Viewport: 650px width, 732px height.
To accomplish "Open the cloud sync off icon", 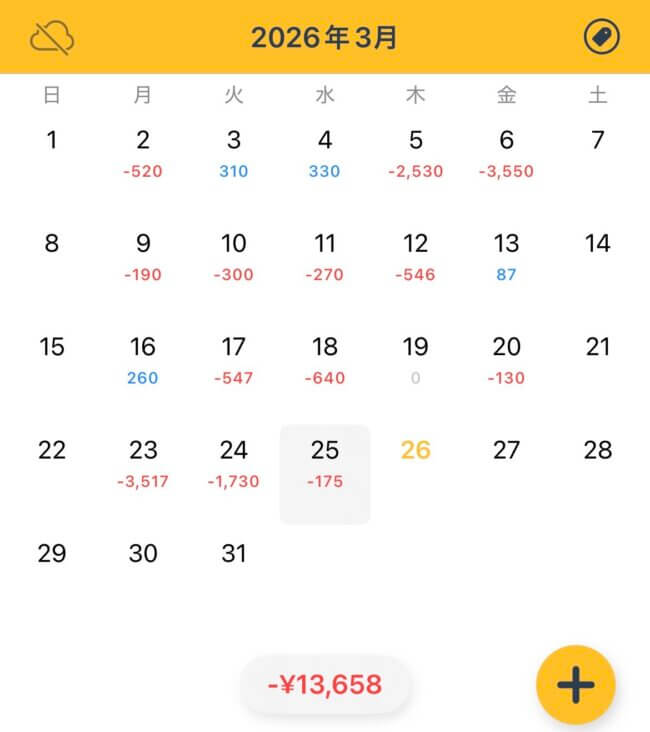I will pos(53,37).
